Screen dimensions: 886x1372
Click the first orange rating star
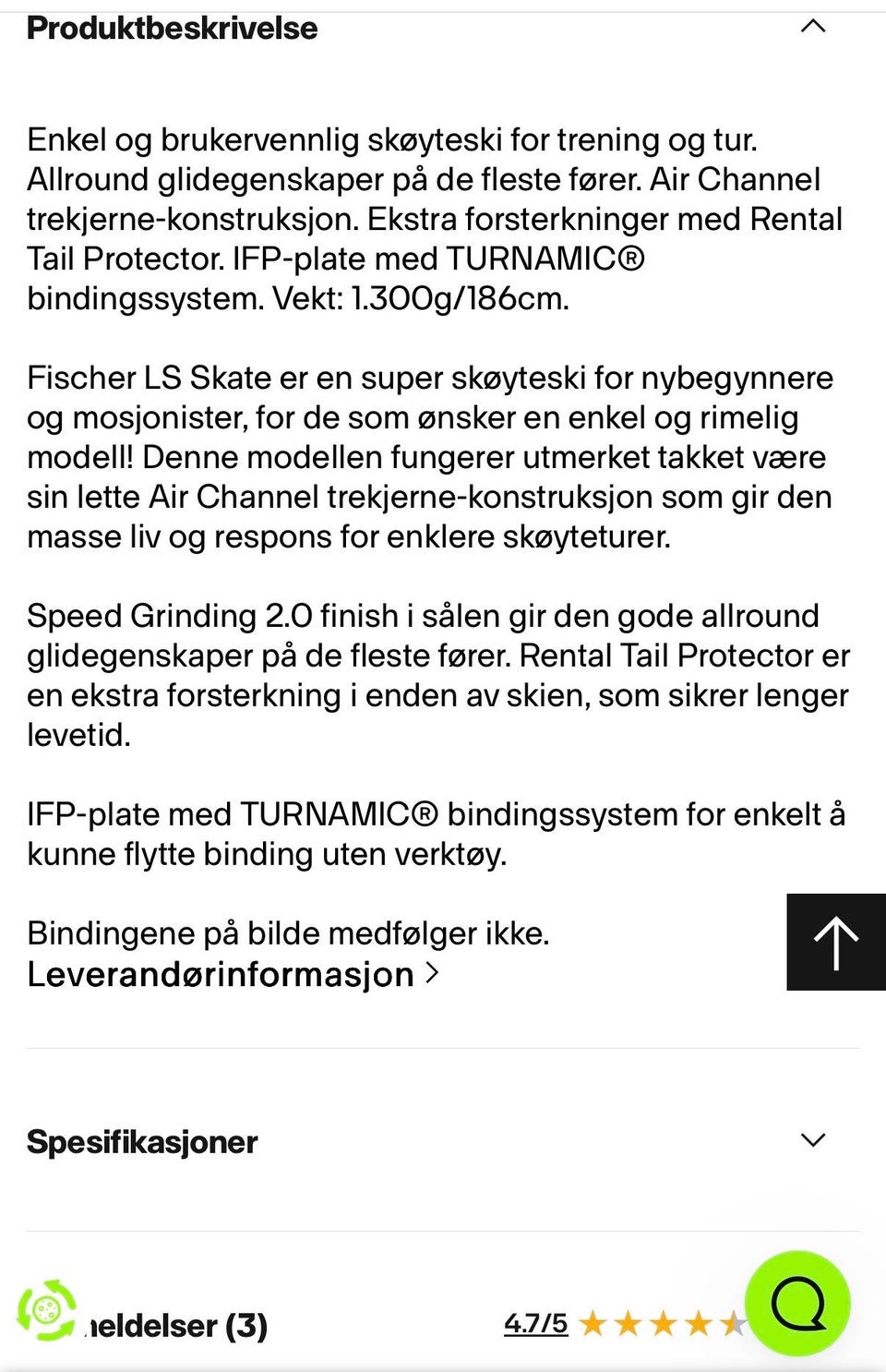[594, 1324]
